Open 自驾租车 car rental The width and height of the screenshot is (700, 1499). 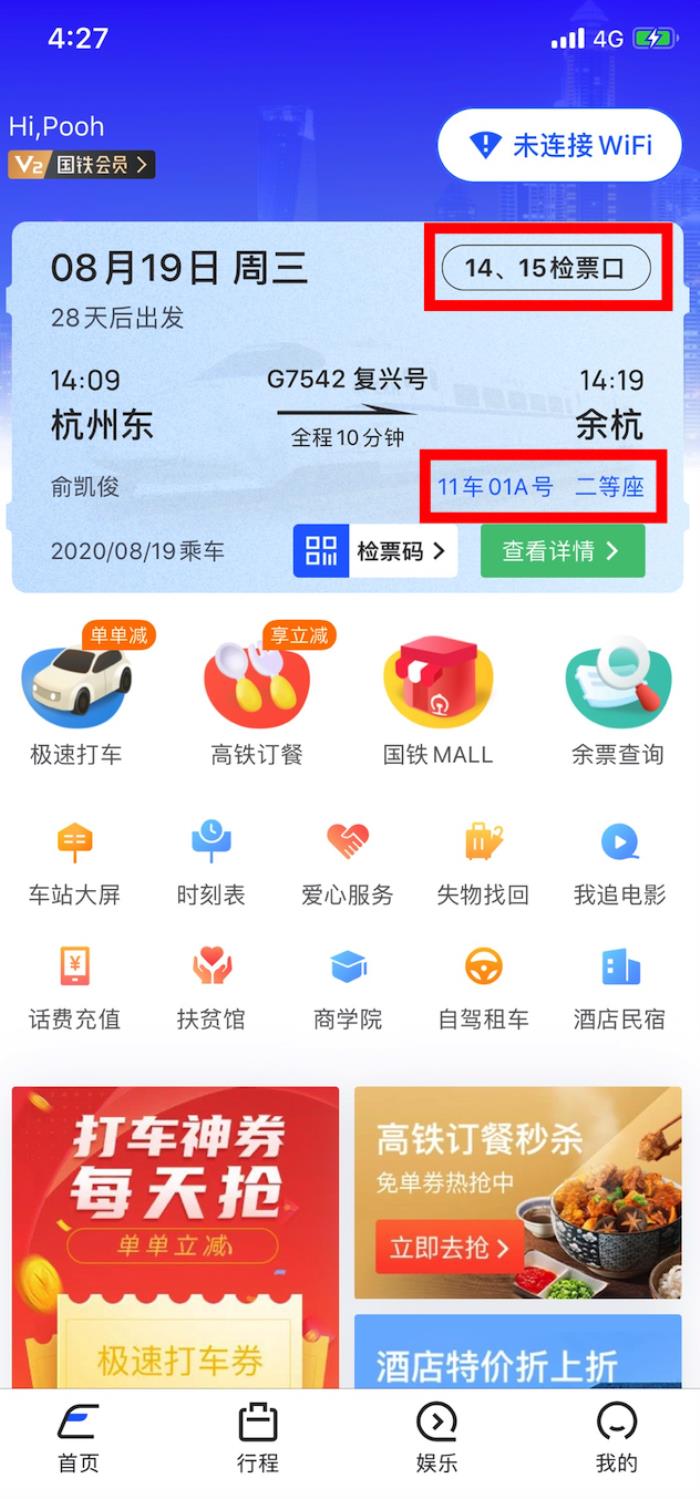click(x=483, y=987)
